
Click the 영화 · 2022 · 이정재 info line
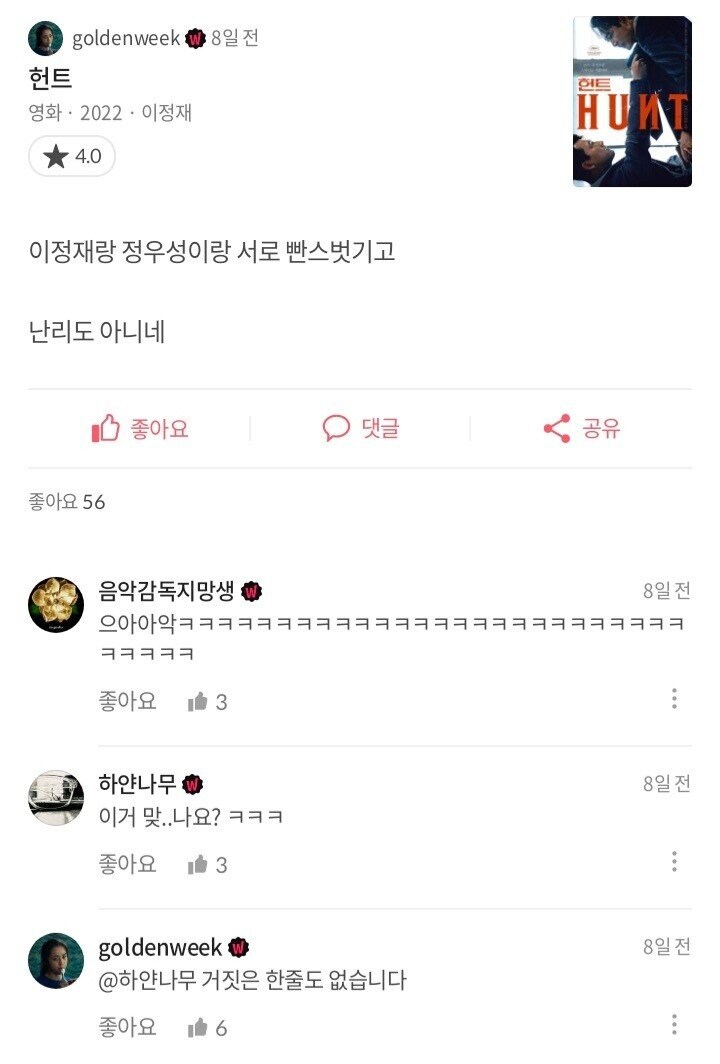[110, 110]
